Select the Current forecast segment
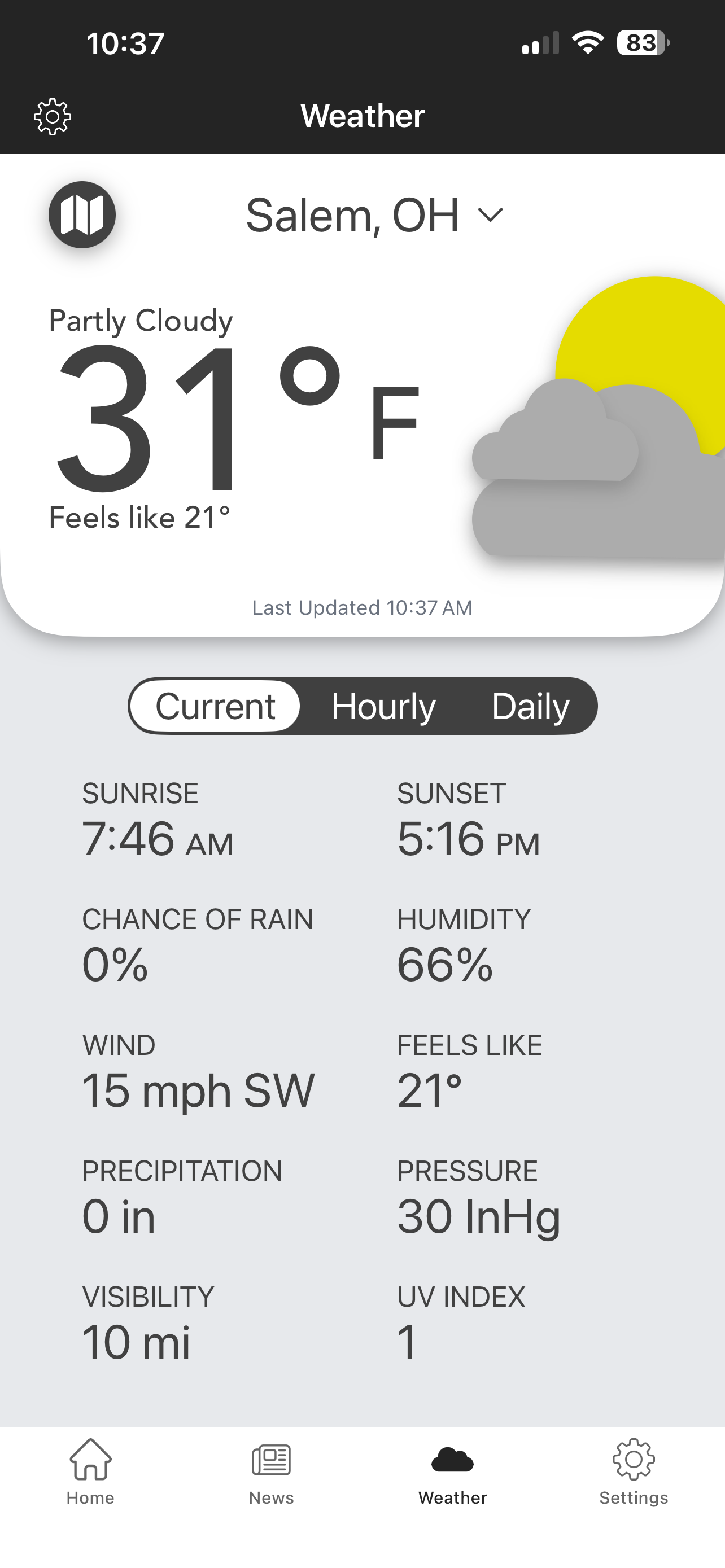The width and height of the screenshot is (725, 1568). point(216,706)
